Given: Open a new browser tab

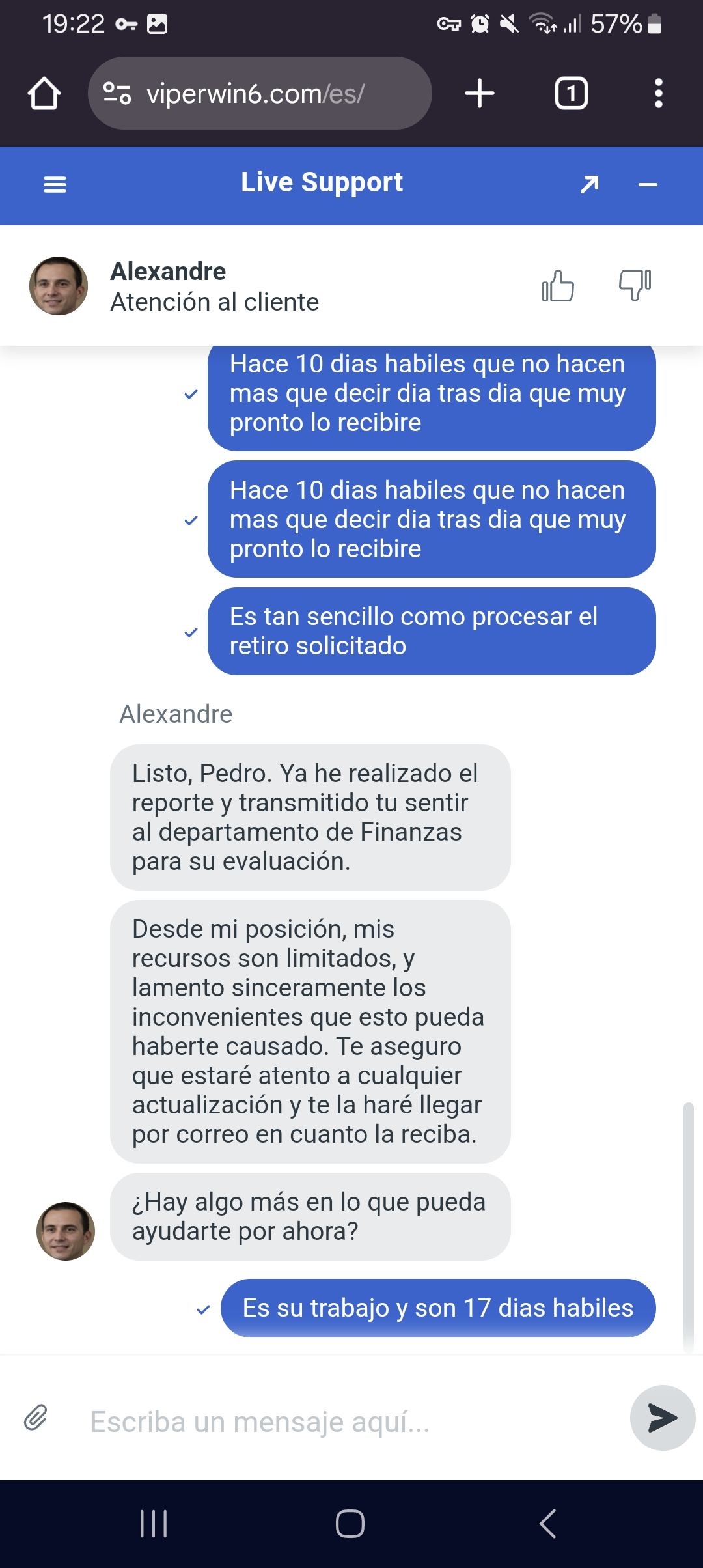Looking at the screenshot, I should click(x=480, y=93).
